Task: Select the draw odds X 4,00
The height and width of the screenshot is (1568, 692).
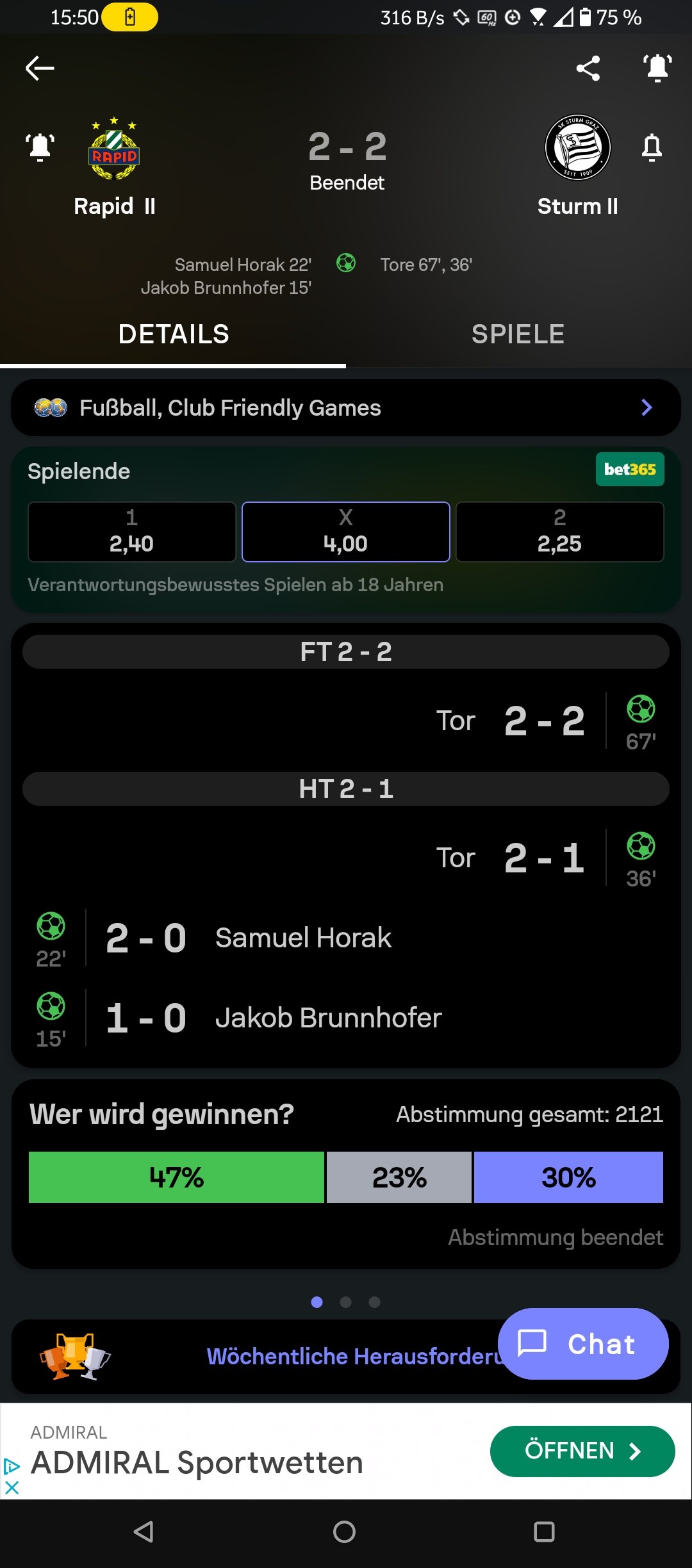Action: (x=346, y=532)
